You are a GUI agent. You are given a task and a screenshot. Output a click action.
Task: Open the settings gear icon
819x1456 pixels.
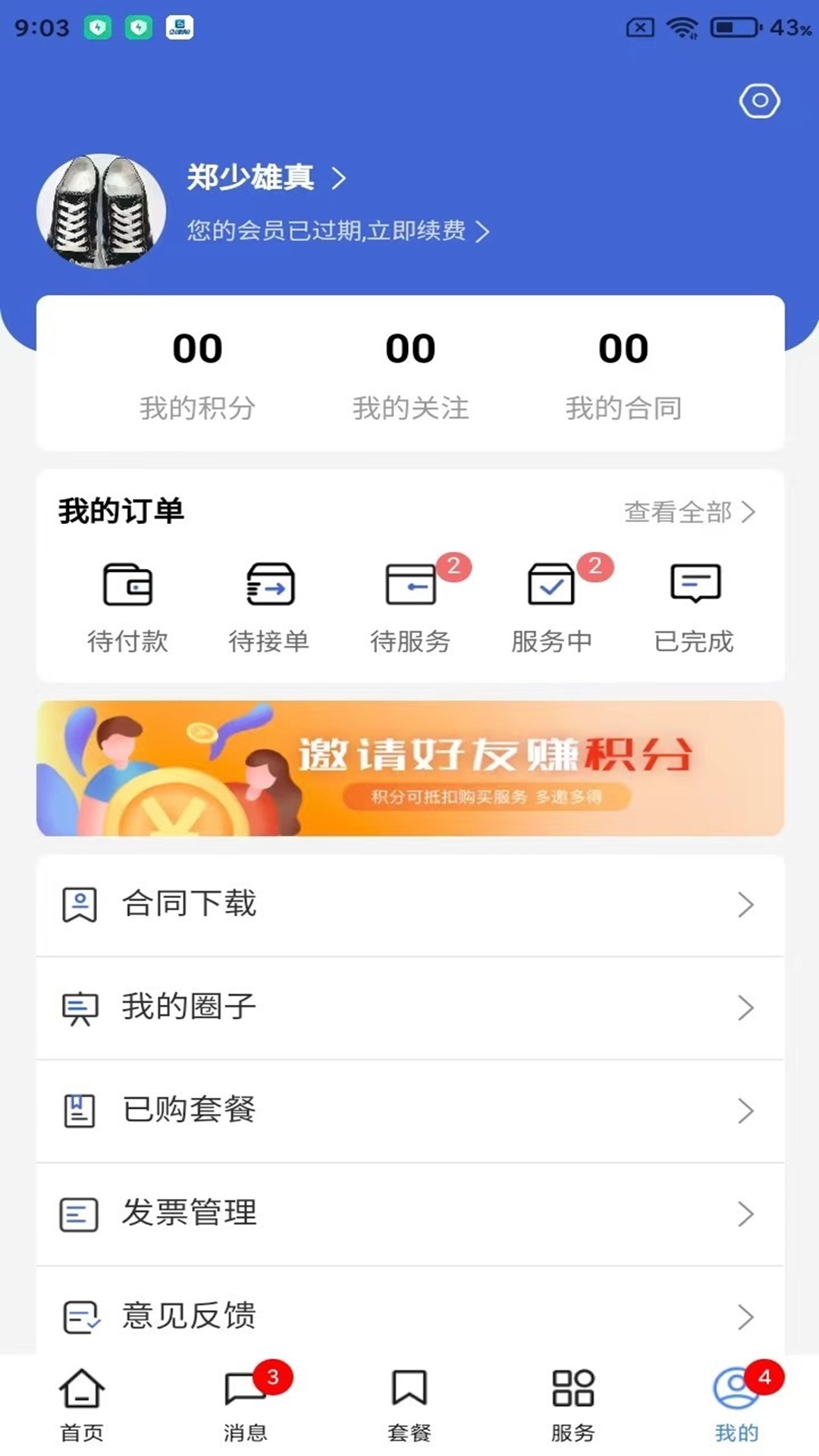(759, 101)
